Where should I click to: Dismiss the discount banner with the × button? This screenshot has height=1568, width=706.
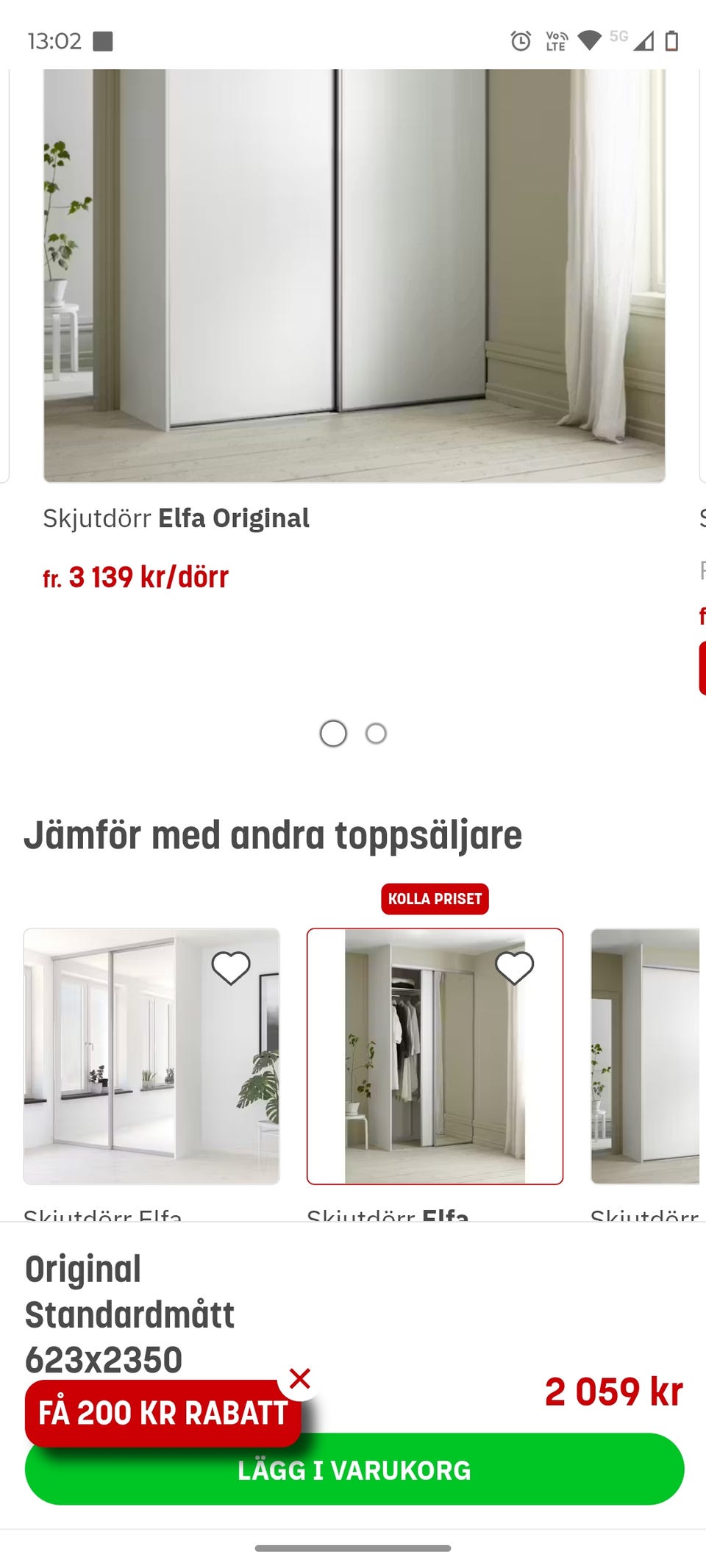point(301,1377)
